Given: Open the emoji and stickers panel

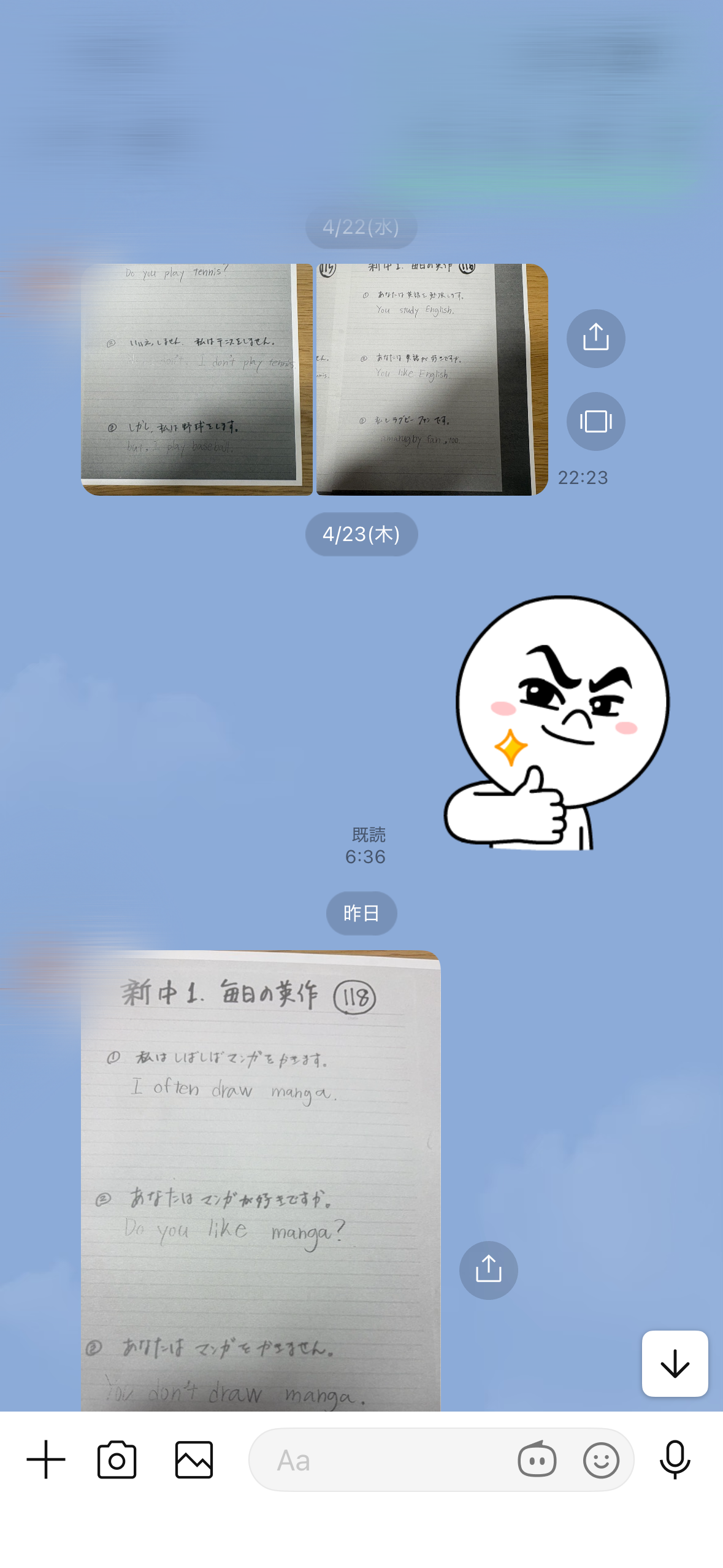Looking at the screenshot, I should [601, 1460].
